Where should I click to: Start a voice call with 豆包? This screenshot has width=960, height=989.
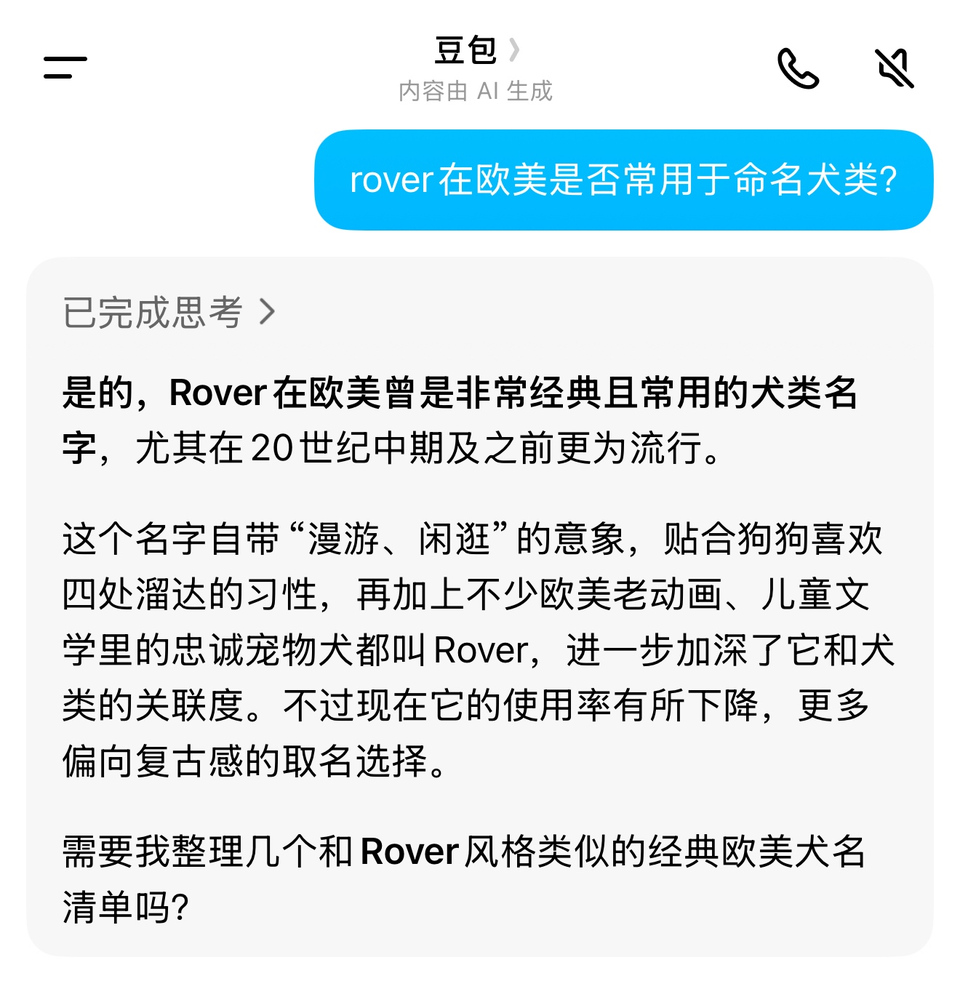click(x=798, y=68)
